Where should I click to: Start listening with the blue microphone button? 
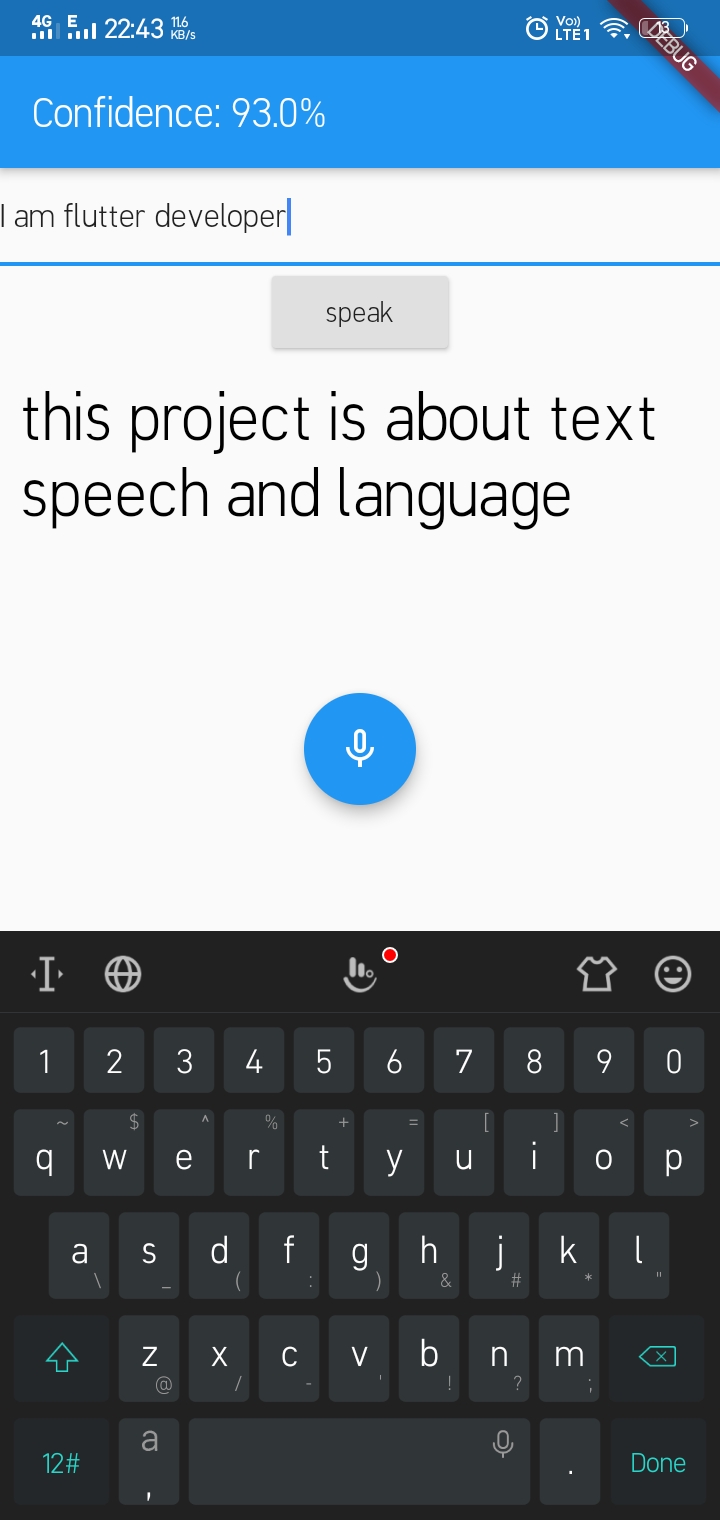(x=360, y=749)
